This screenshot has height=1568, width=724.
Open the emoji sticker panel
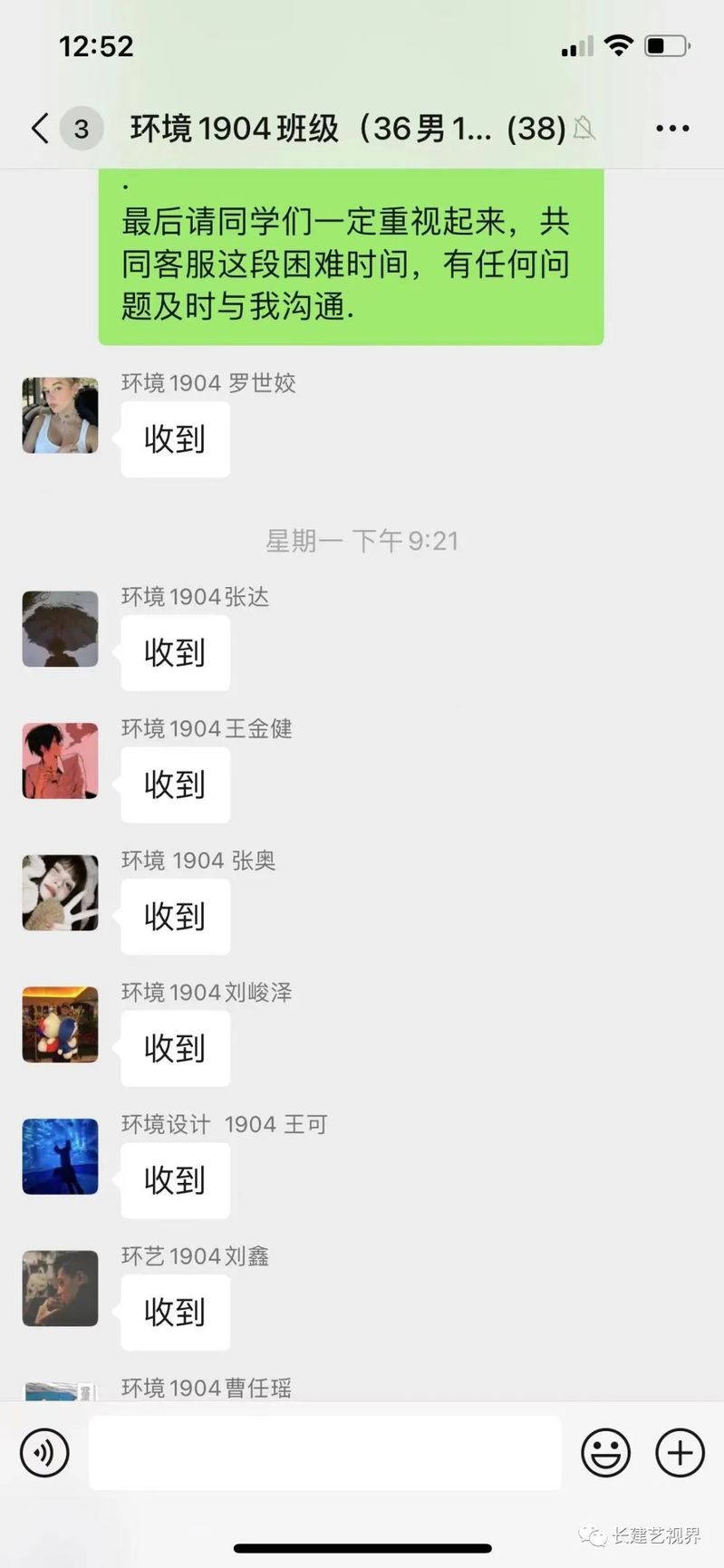pos(605,1453)
